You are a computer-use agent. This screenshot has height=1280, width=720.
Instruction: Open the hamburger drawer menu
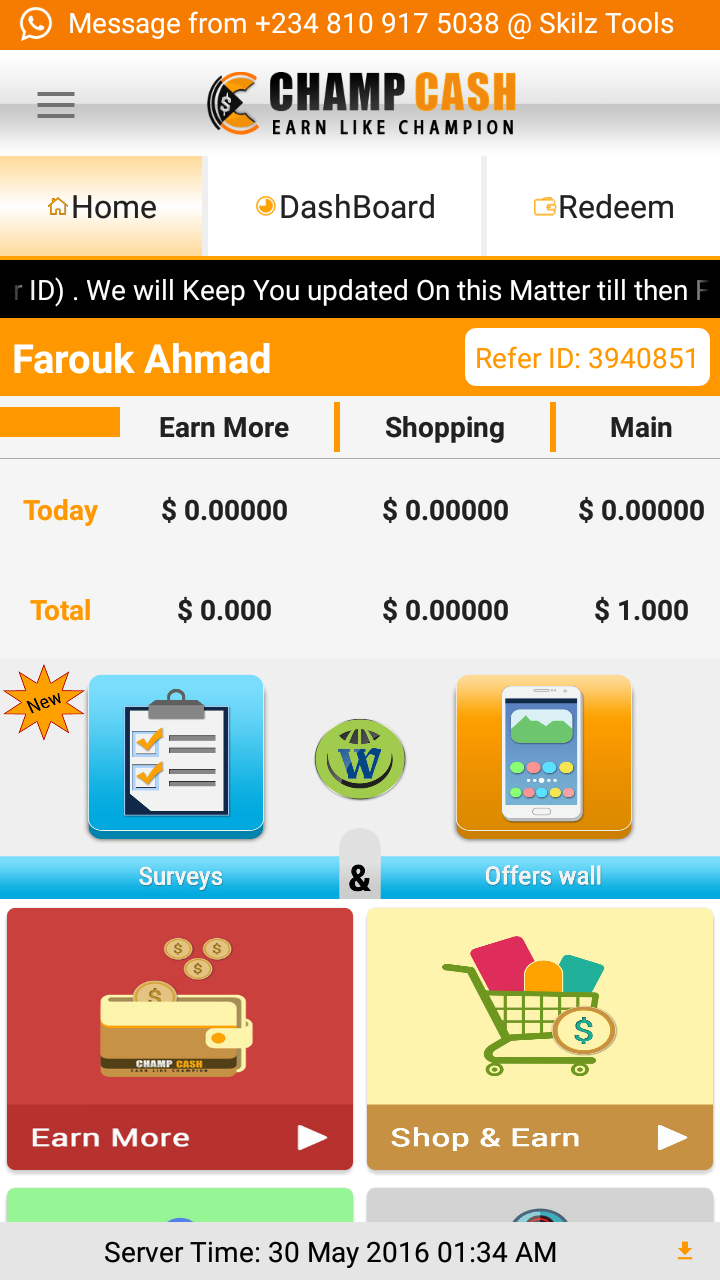pos(56,105)
